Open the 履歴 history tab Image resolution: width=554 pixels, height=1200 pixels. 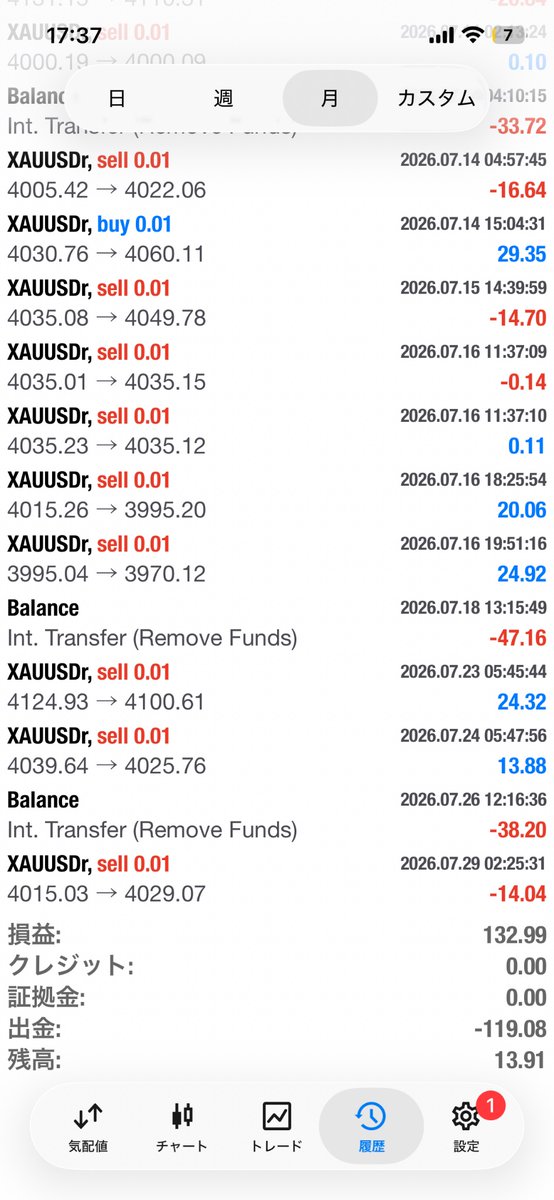371,1128
